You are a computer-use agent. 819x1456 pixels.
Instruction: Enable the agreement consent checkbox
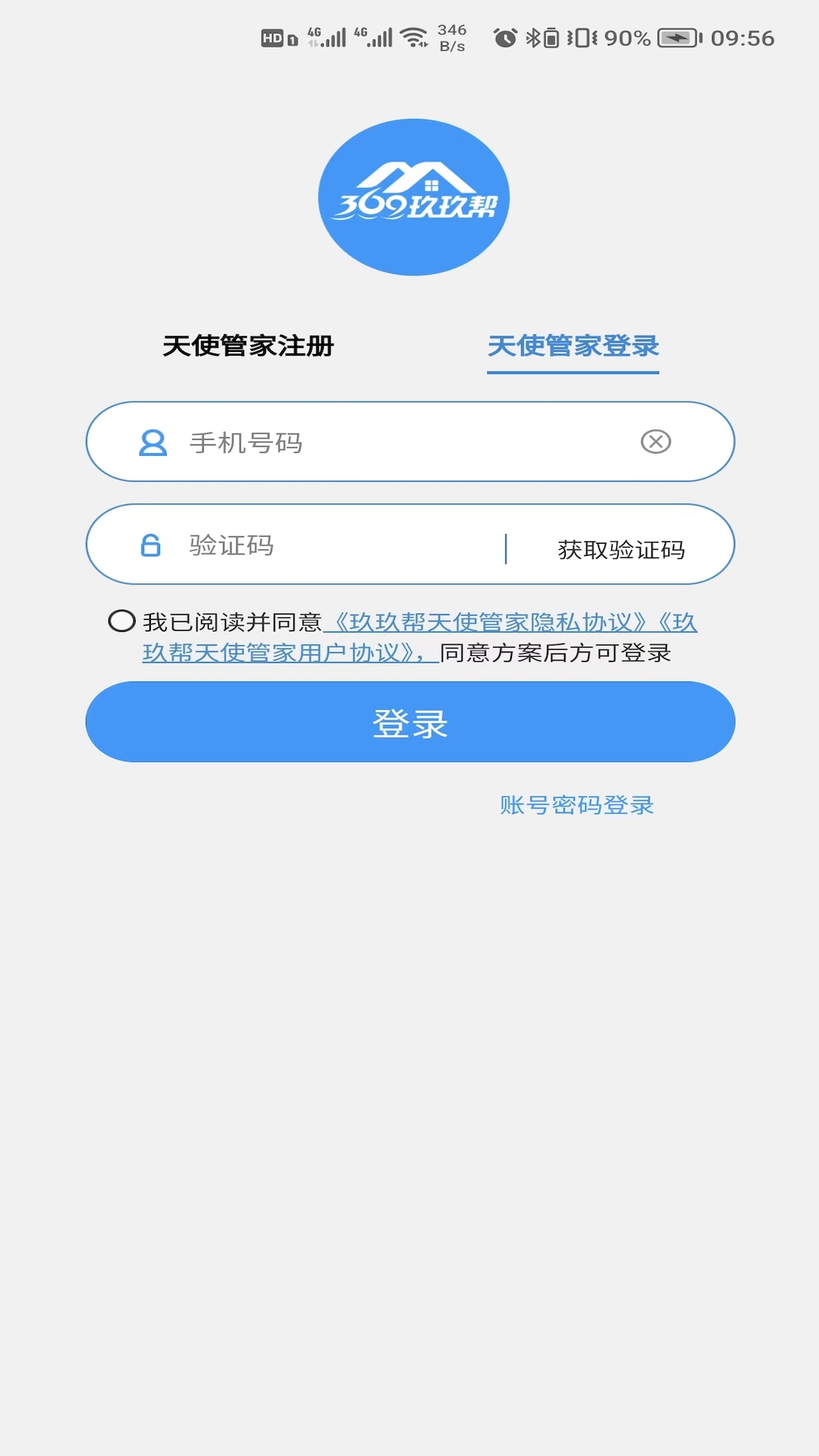pyautogui.click(x=121, y=623)
